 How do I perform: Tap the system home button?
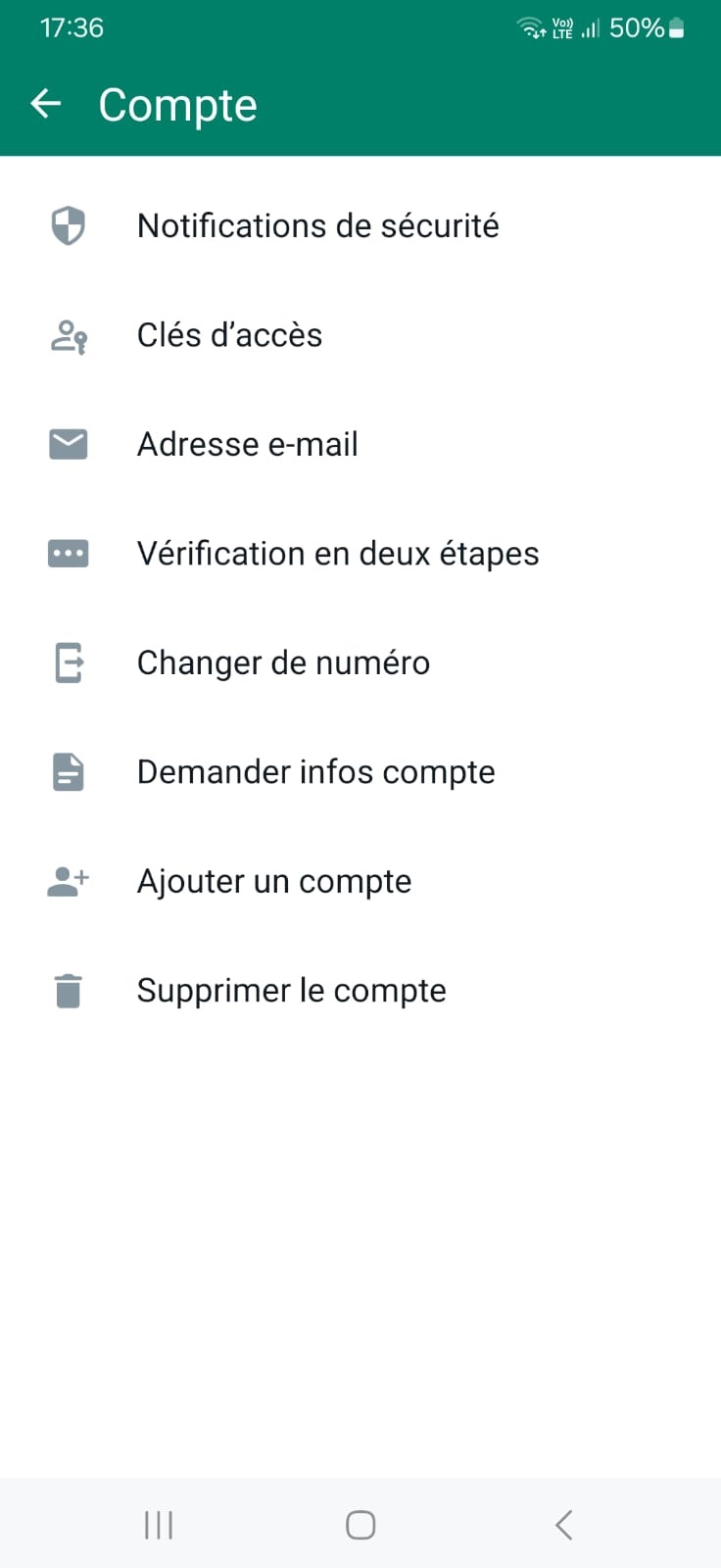[x=360, y=1525]
